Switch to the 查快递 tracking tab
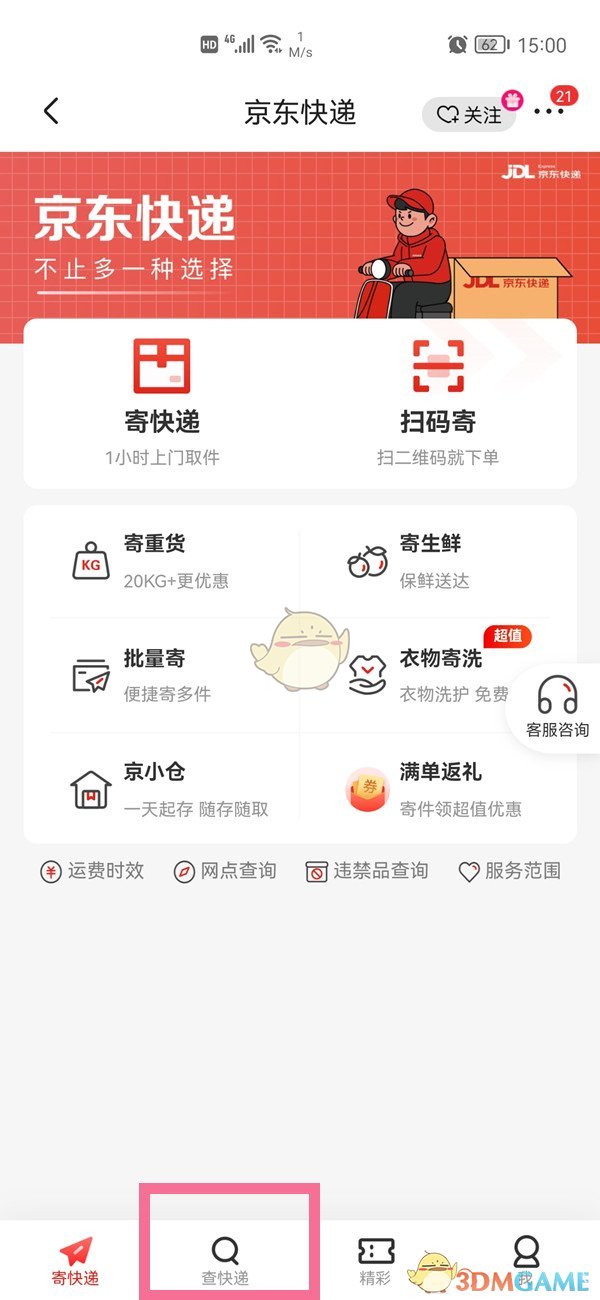 click(225, 1260)
